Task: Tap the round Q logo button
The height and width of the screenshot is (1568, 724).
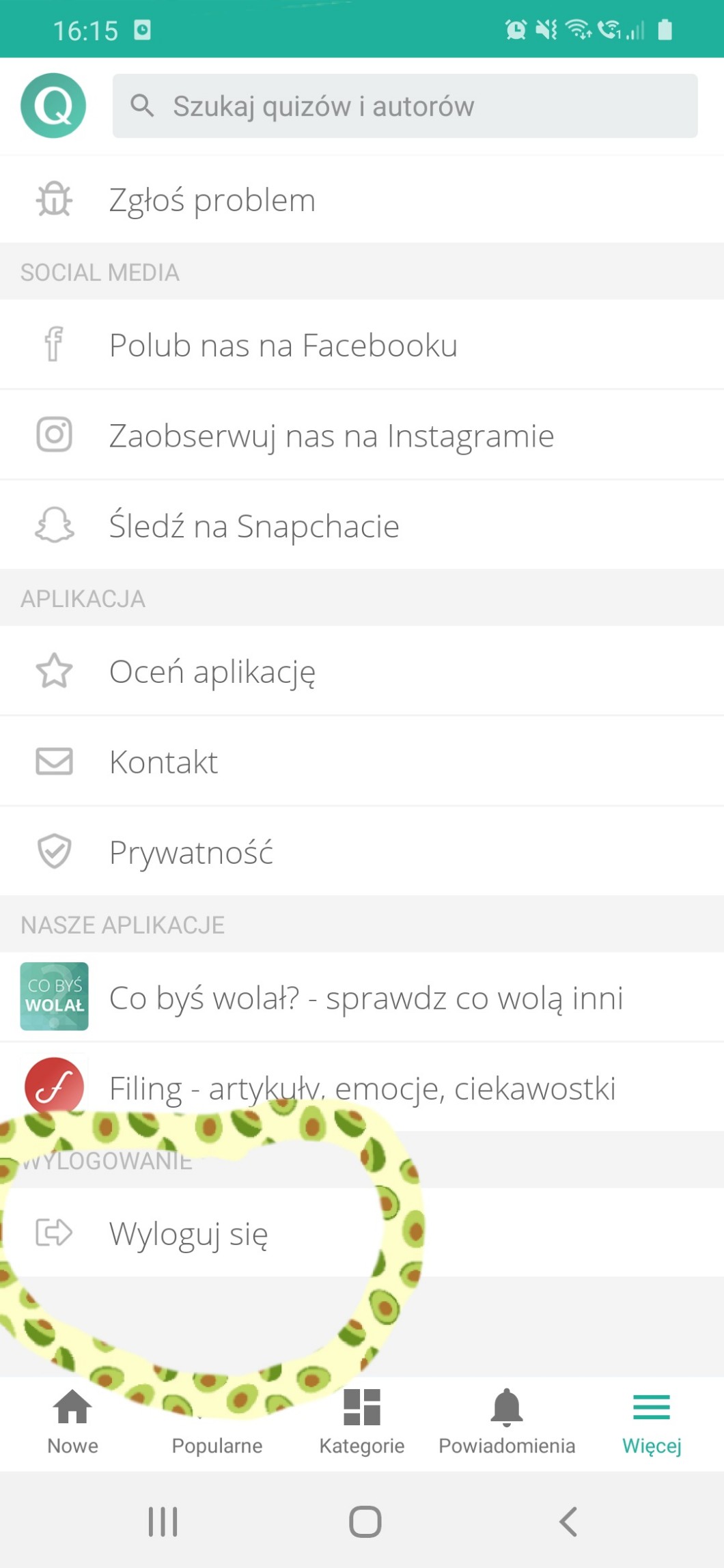Action: (53, 106)
